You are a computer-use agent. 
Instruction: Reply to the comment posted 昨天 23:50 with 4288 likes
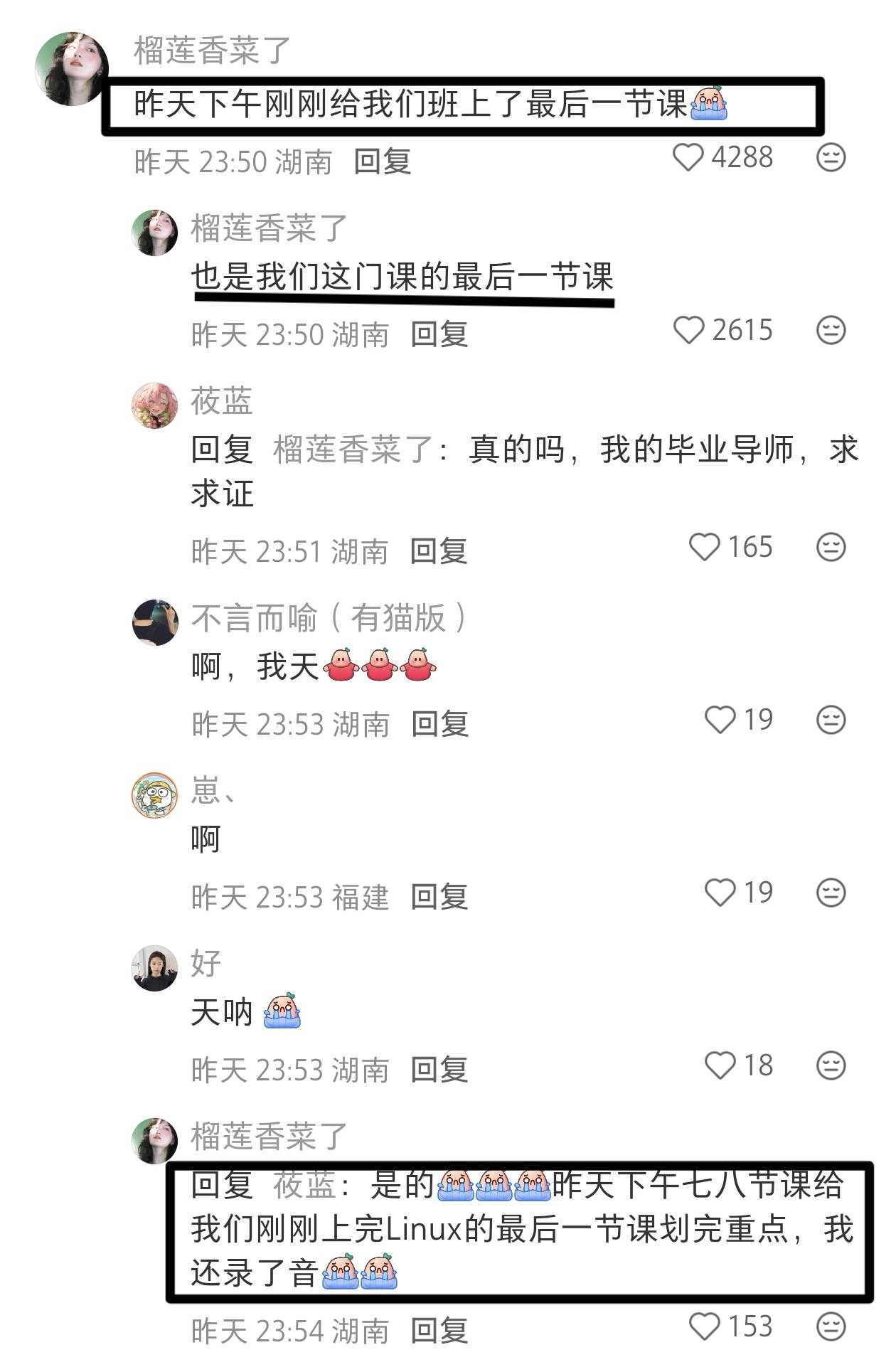pyautogui.click(x=383, y=161)
